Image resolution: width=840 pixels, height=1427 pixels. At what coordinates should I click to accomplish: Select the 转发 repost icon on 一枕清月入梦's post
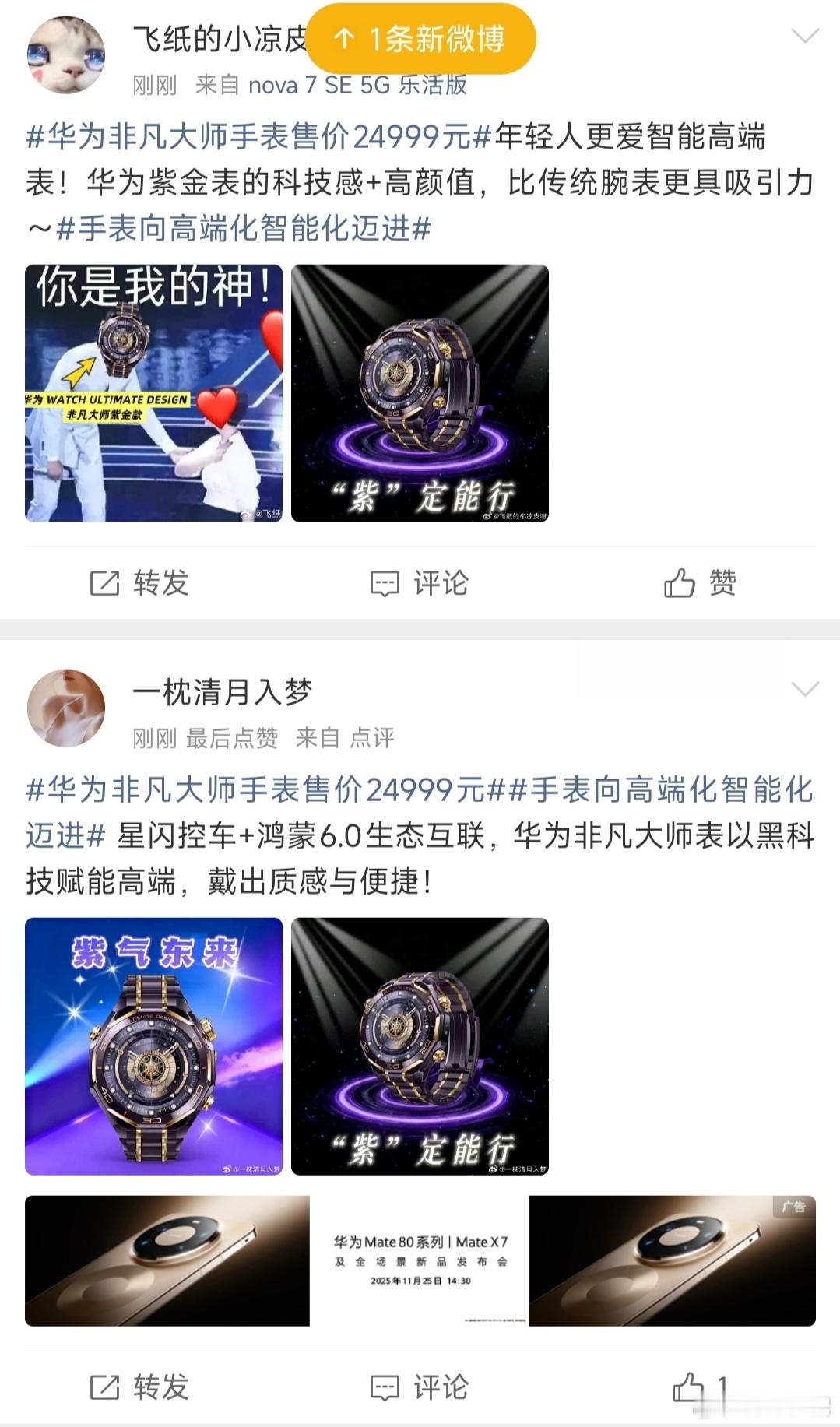[139, 1390]
